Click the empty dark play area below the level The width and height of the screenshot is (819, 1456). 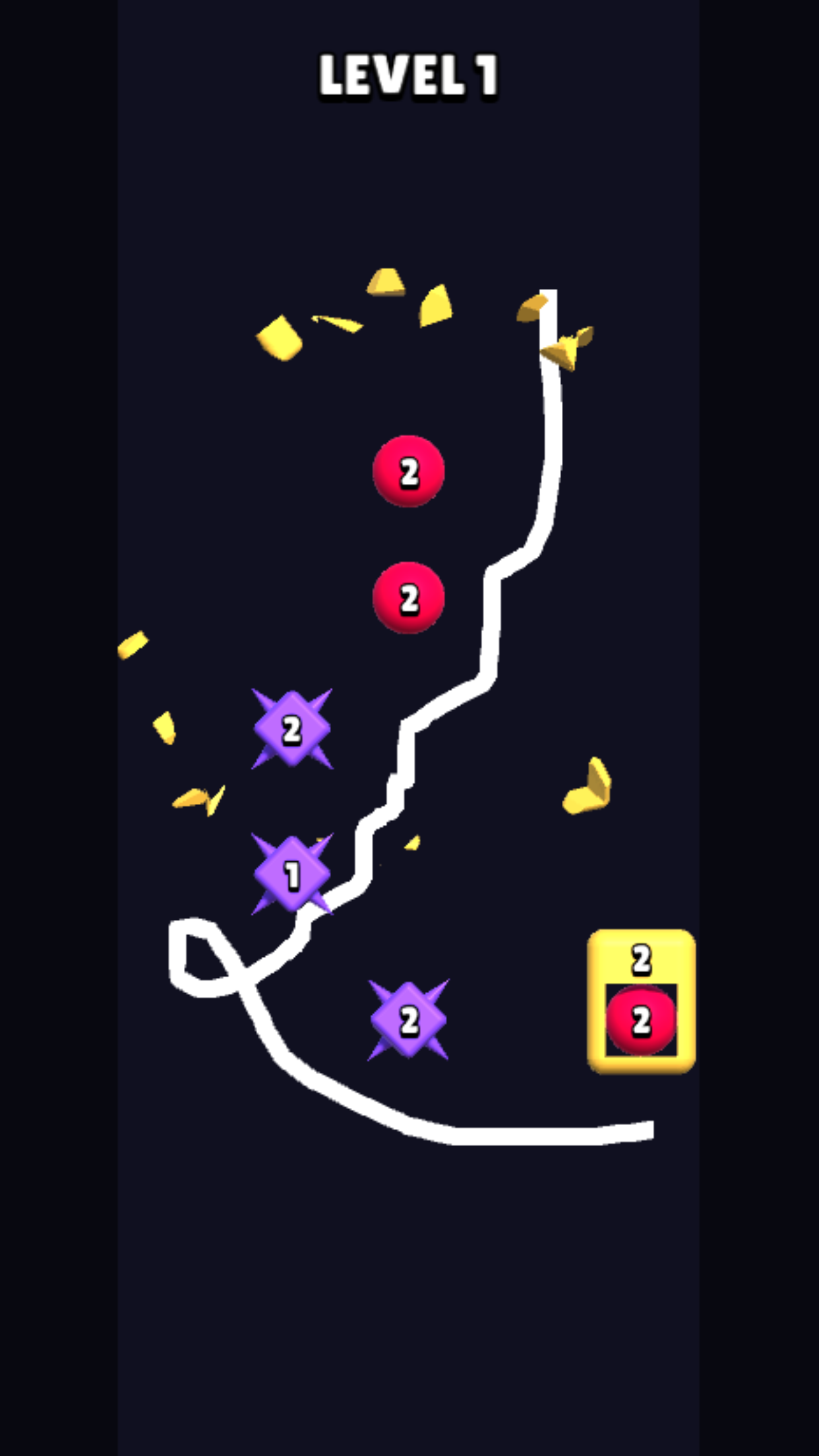(x=409, y=1286)
